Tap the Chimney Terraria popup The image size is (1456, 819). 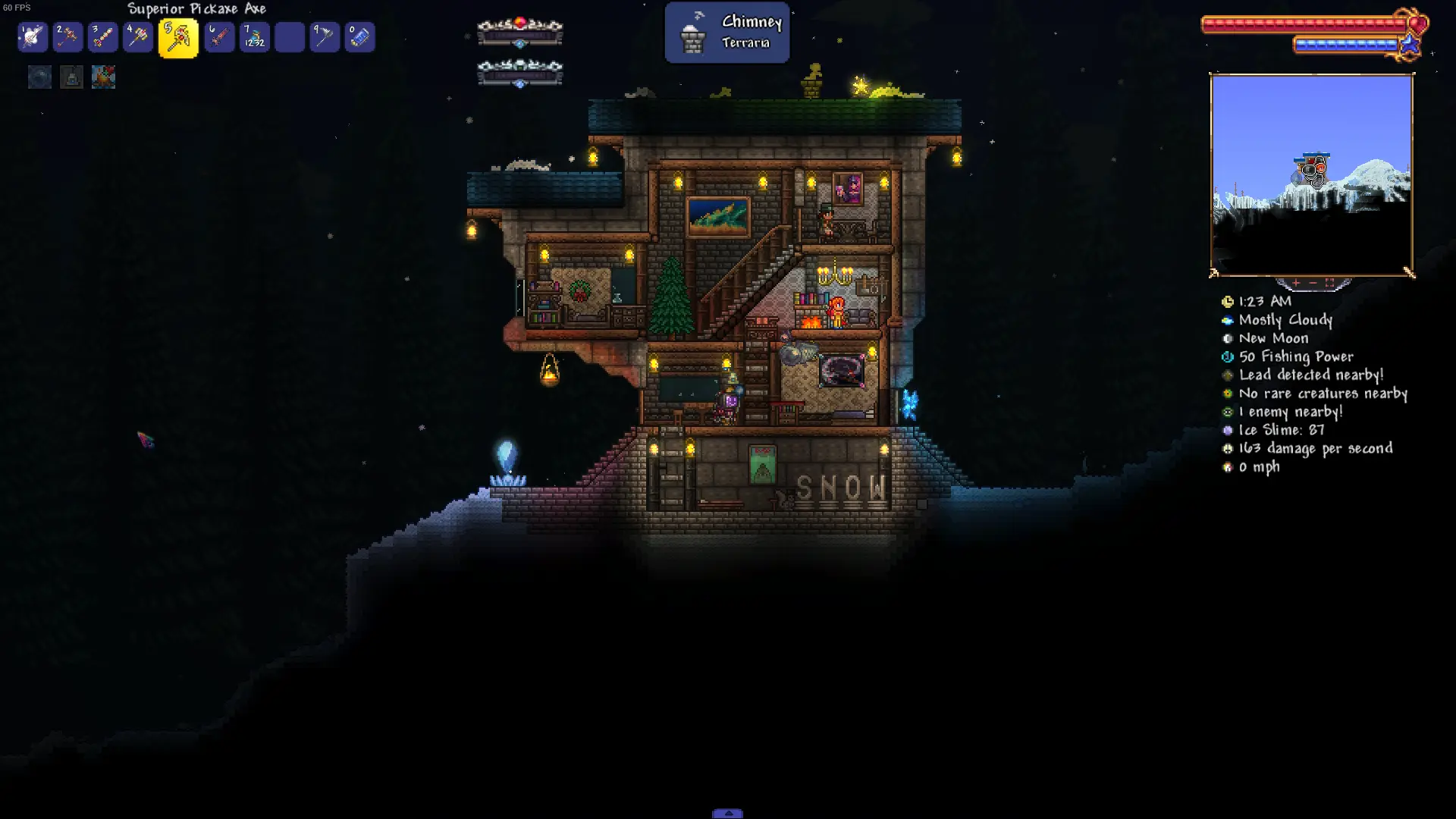click(x=726, y=33)
